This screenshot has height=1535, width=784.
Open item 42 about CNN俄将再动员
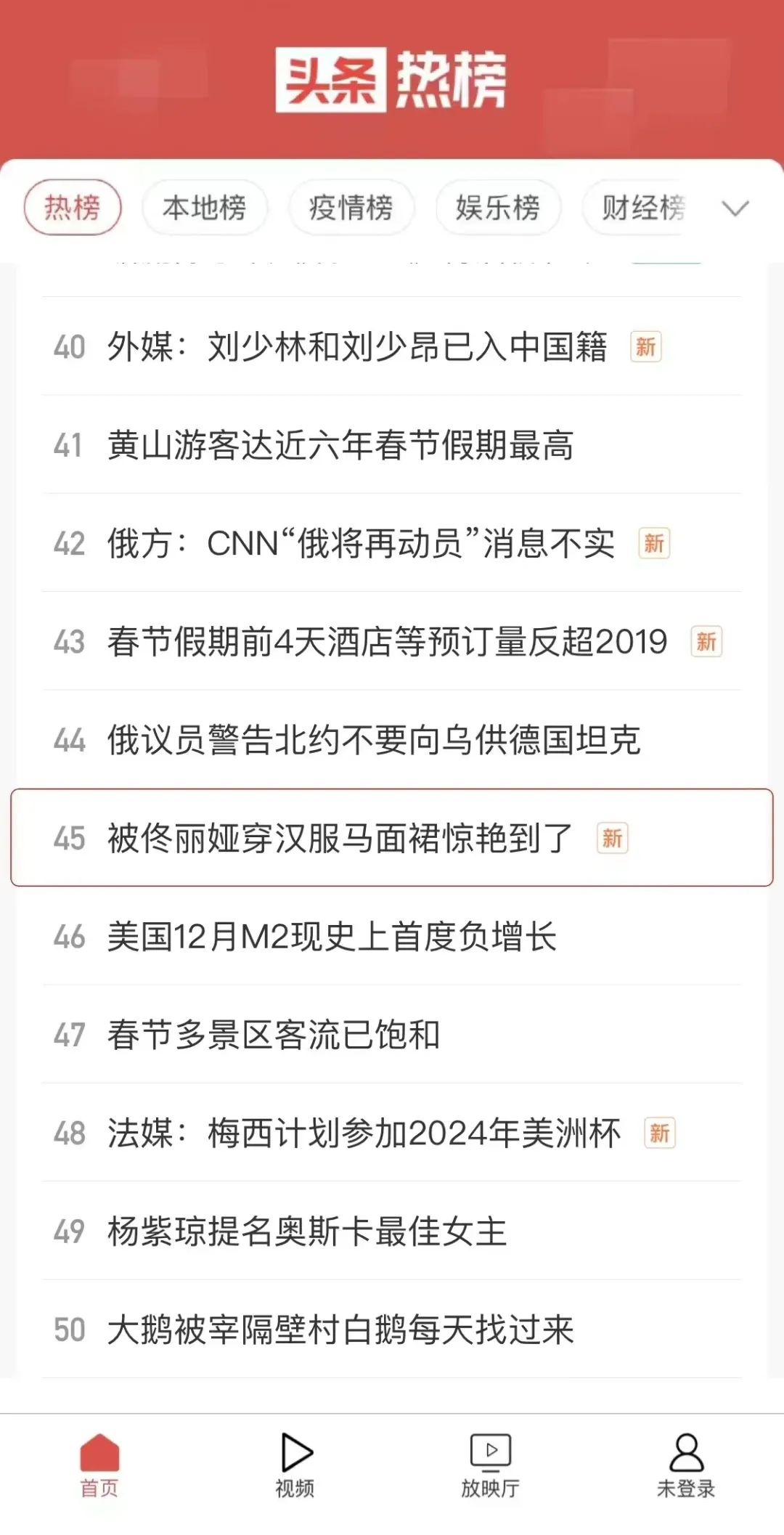click(392, 543)
